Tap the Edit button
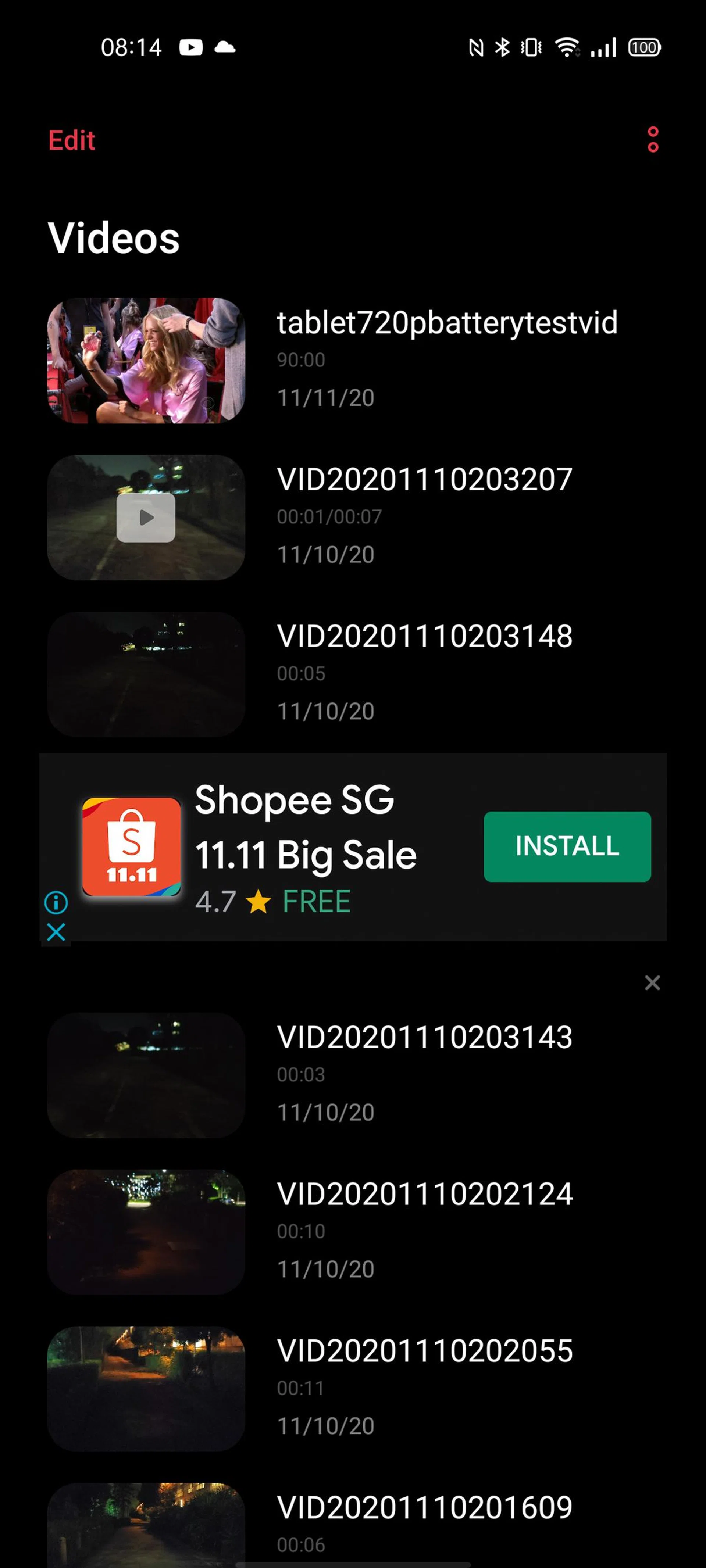This screenshot has width=706, height=1568. click(x=72, y=141)
